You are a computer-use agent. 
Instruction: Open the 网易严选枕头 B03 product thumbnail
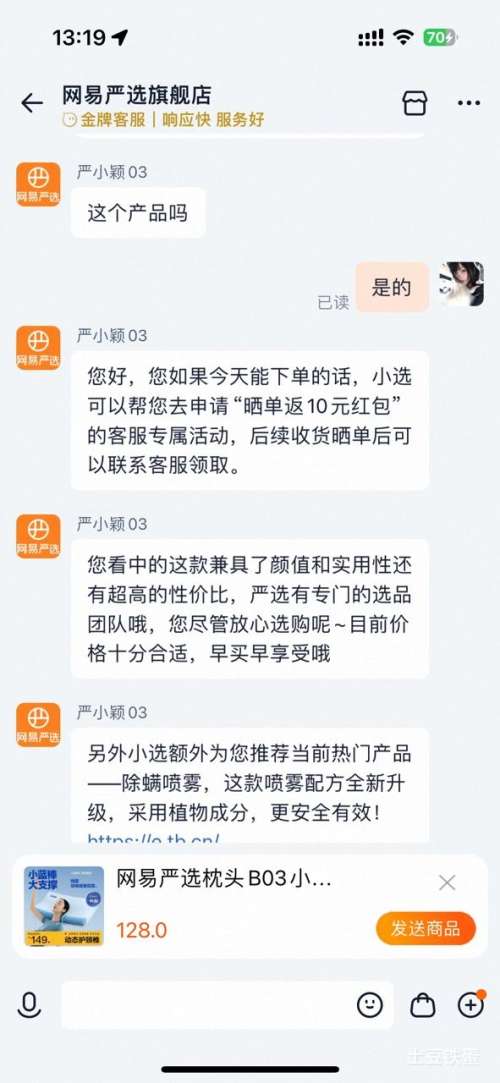tap(64, 906)
